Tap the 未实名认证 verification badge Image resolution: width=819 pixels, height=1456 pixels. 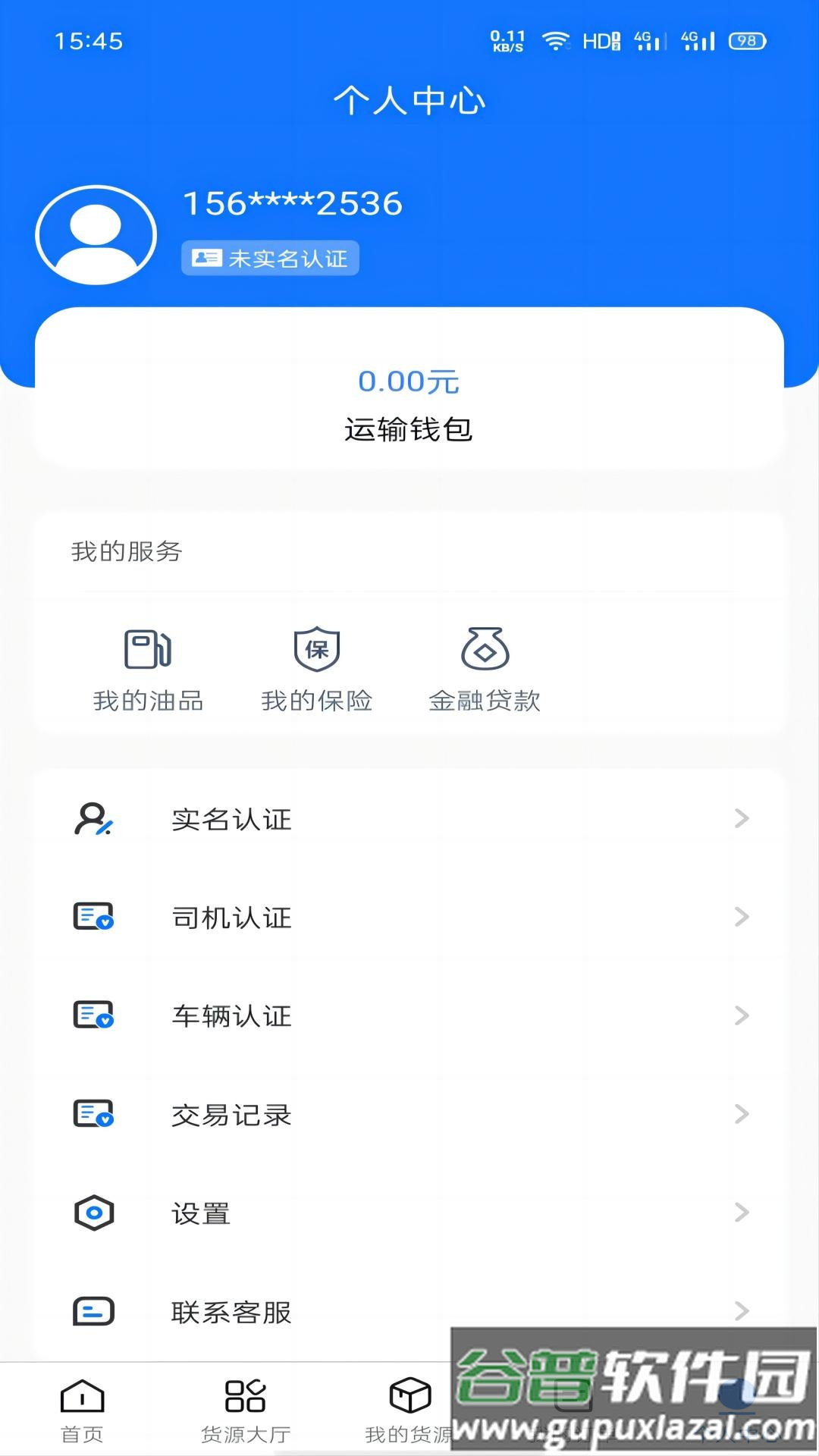(271, 258)
